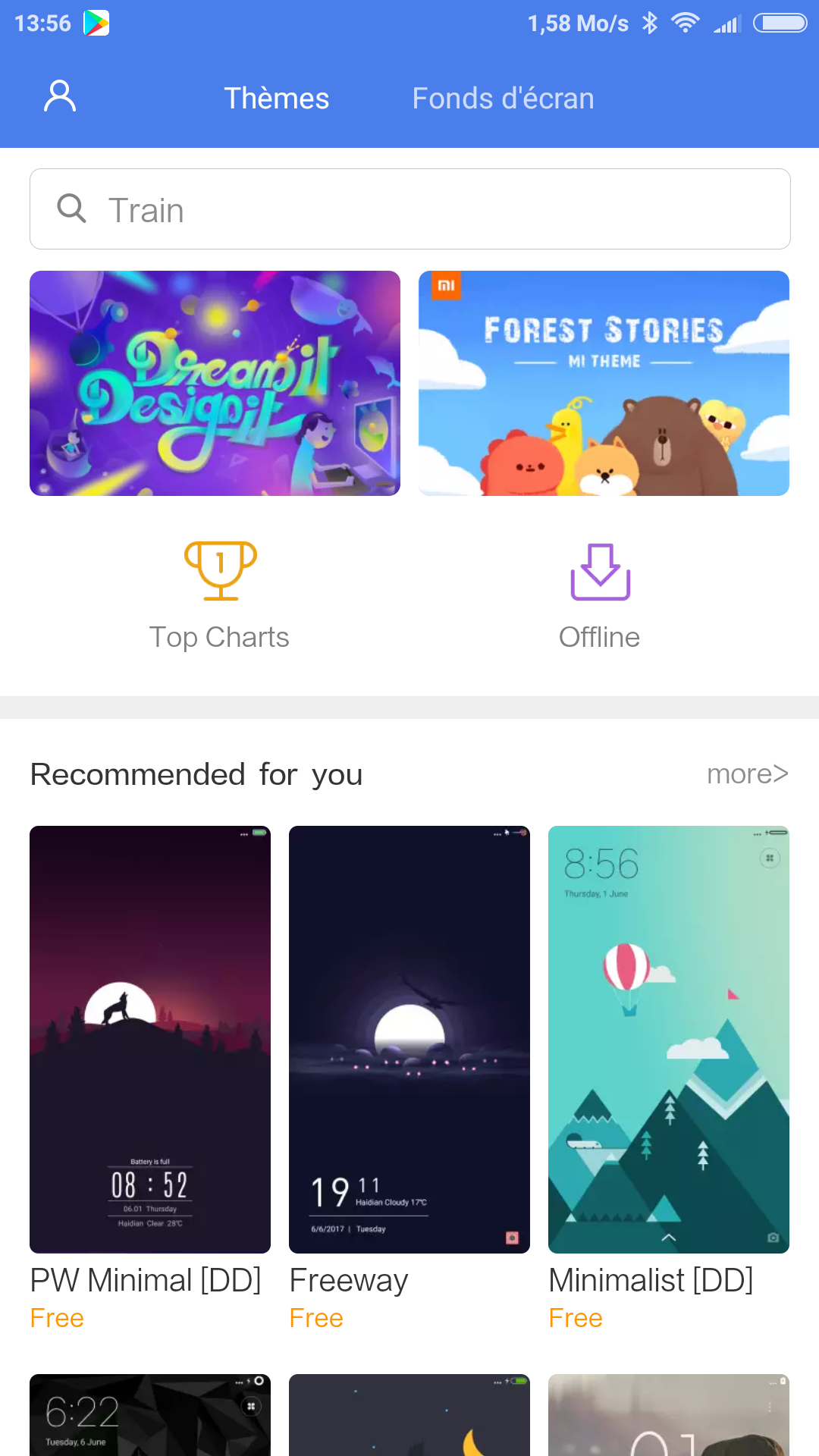This screenshot has height=1456, width=819.
Task: Open the user account profile icon
Action: [x=60, y=97]
